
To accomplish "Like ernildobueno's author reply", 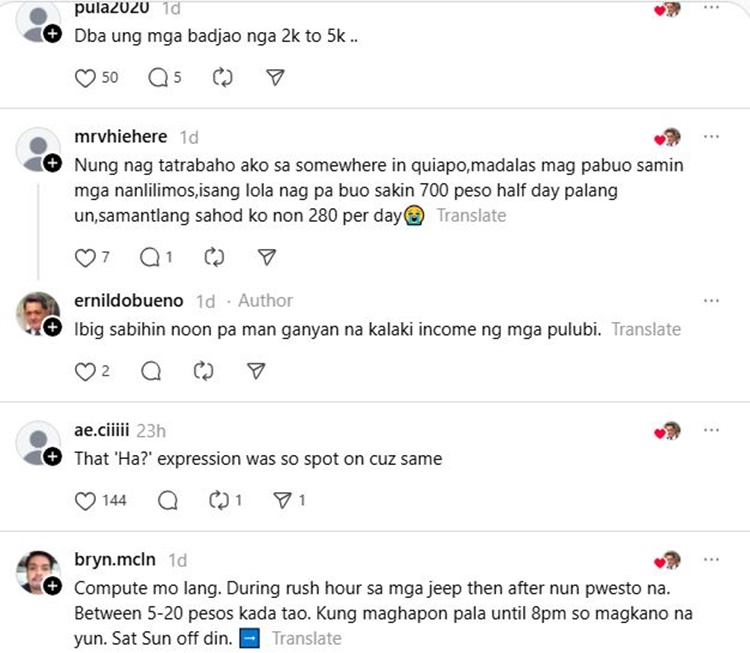I will click(85, 371).
